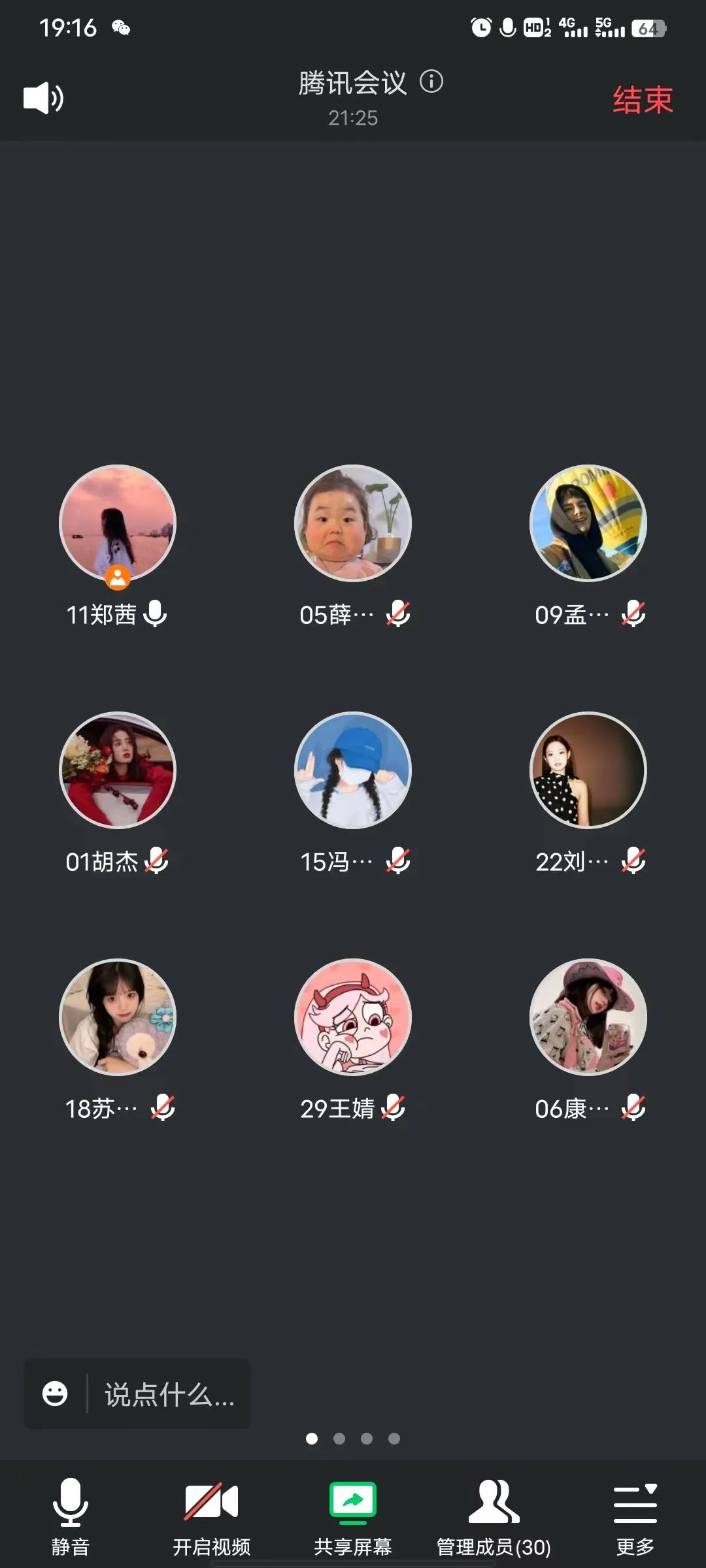Select participant 29王婧's tile
This screenshot has height=1568, width=706.
(353, 1017)
